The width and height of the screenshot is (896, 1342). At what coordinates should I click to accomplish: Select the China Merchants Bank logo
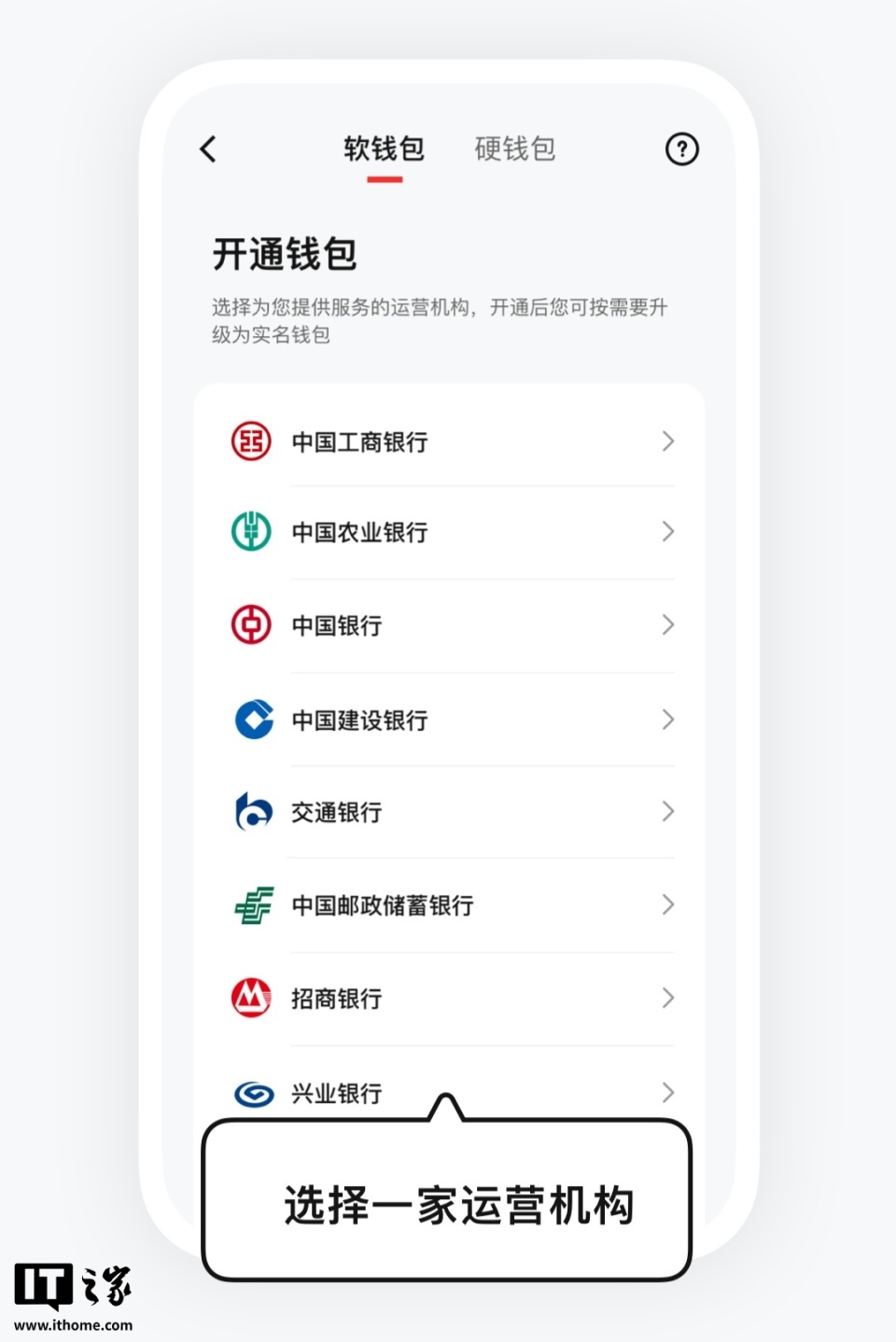pos(250,998)
